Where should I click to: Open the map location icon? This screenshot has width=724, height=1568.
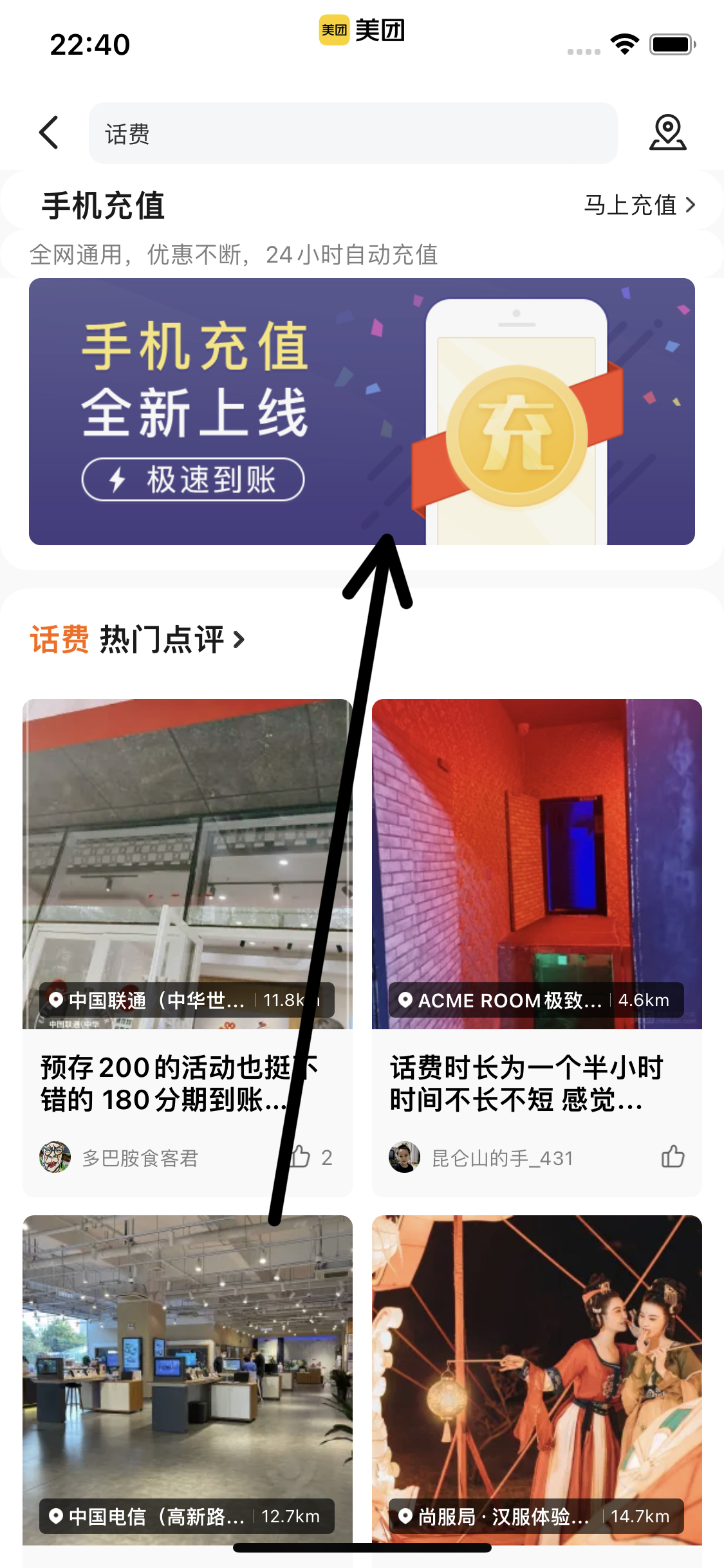(667, 133)
